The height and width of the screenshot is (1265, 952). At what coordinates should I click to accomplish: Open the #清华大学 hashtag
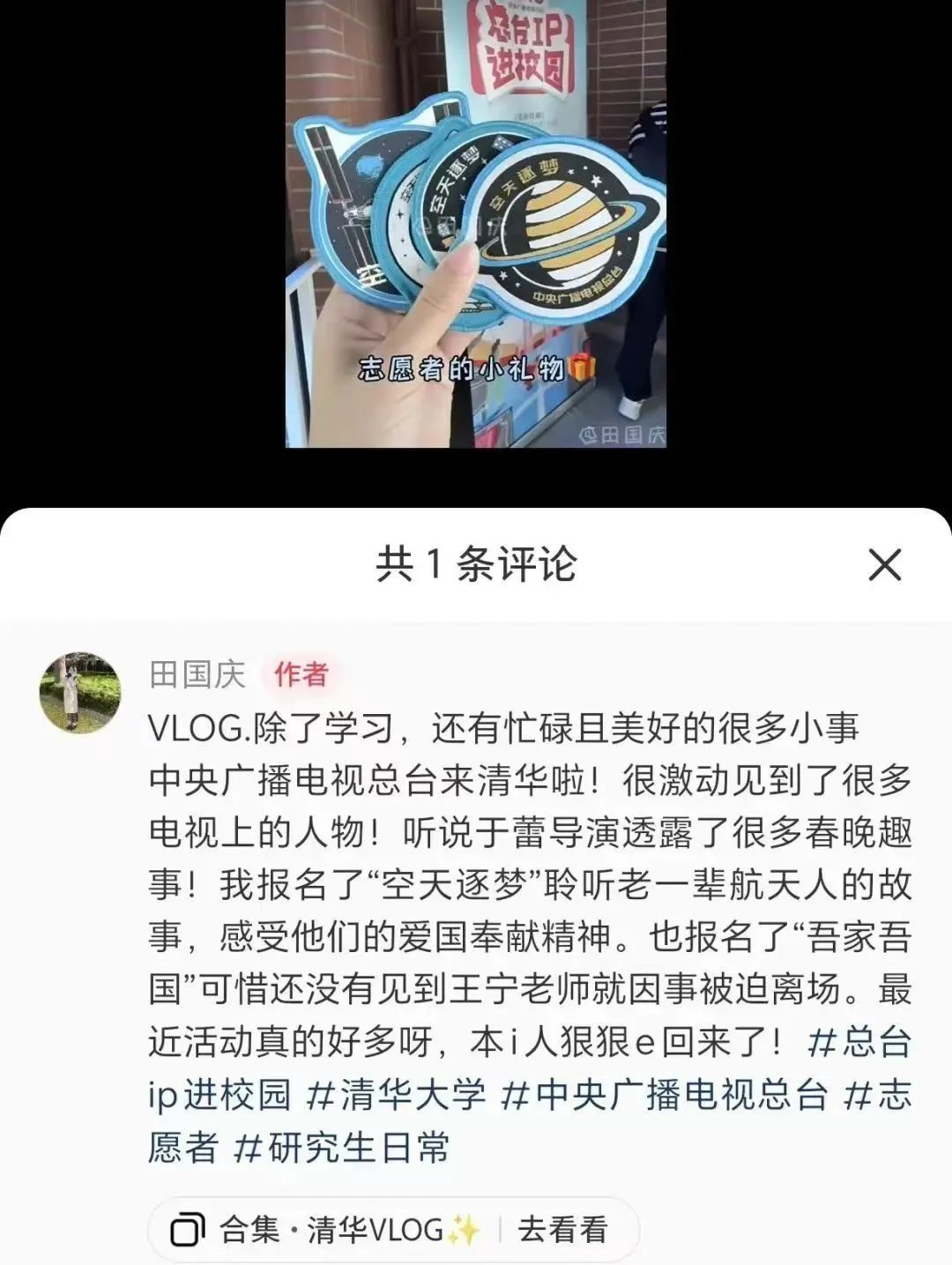pos(397,1096)
